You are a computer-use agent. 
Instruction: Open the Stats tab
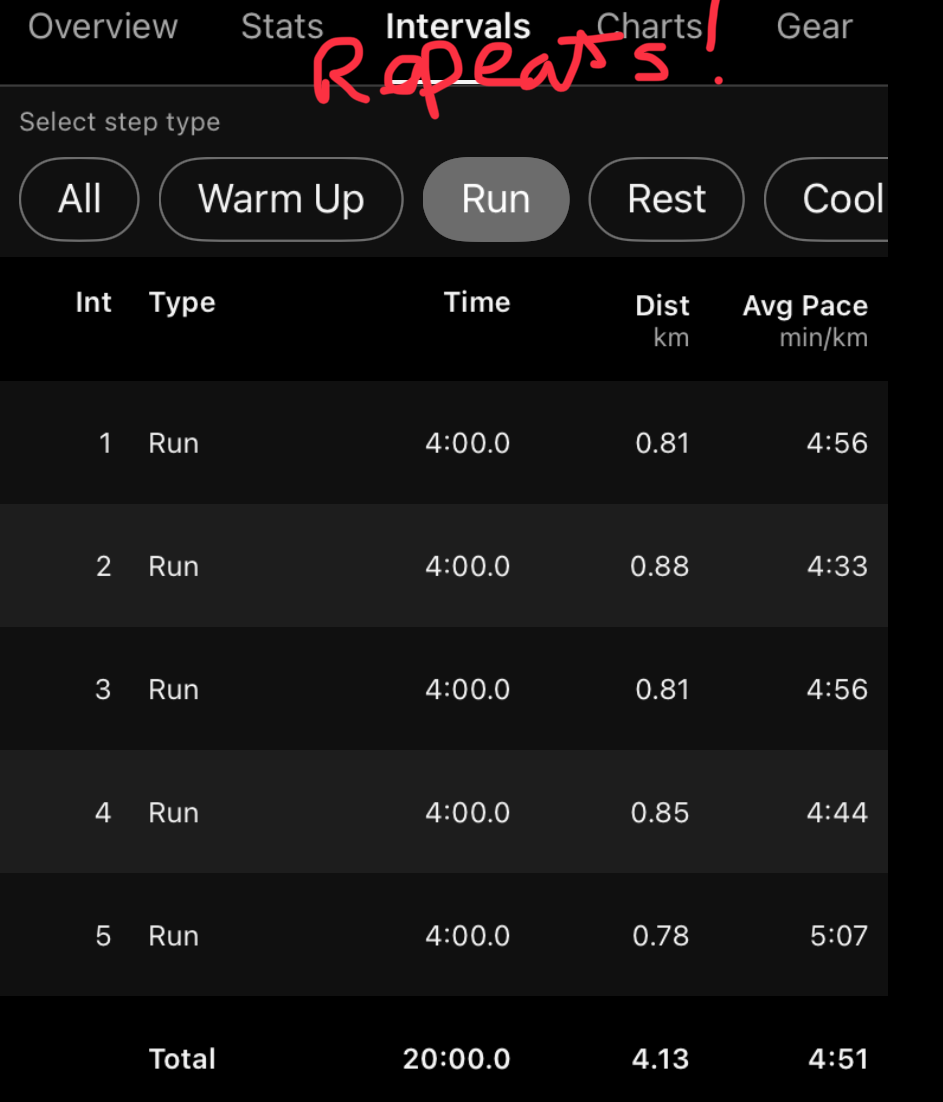point(282,27)
